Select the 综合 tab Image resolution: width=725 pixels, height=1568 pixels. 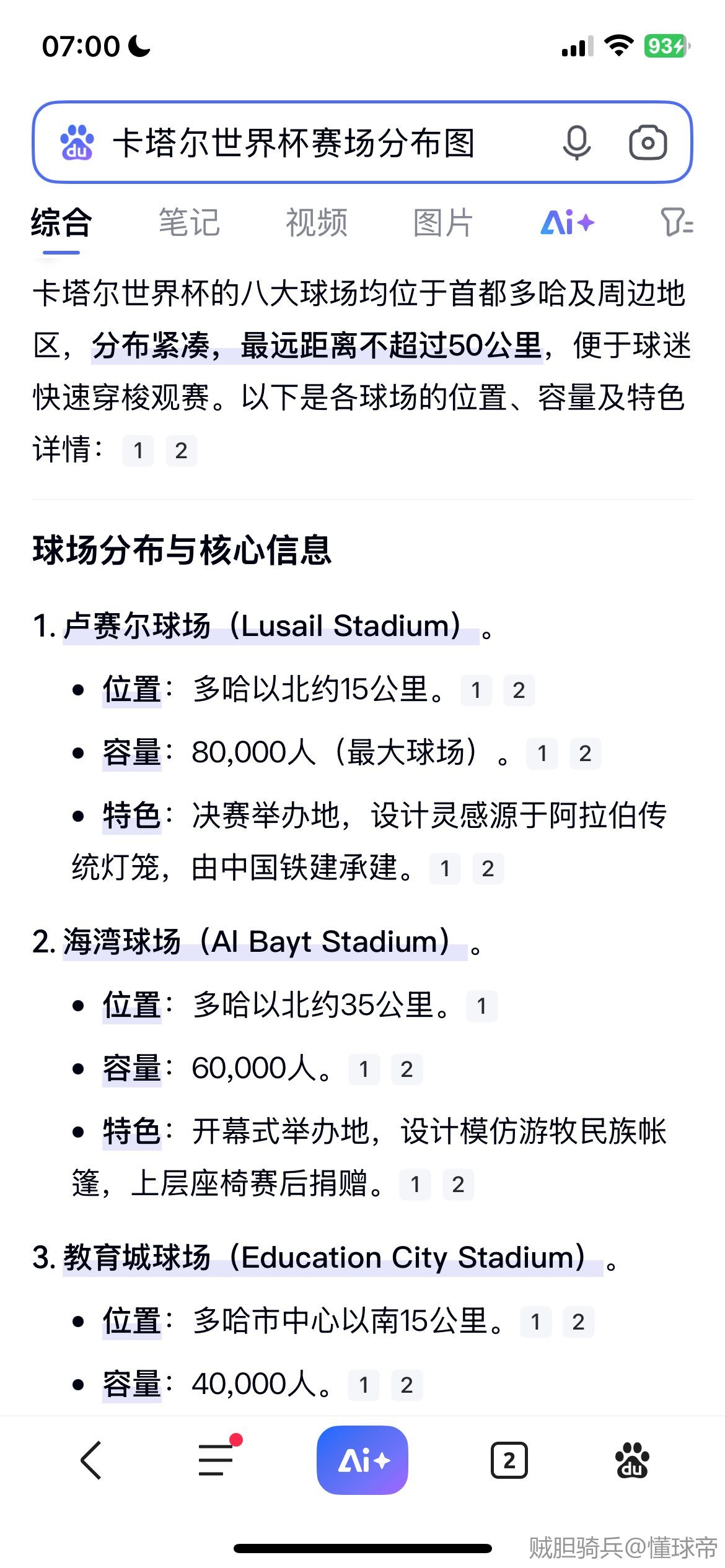61,223
